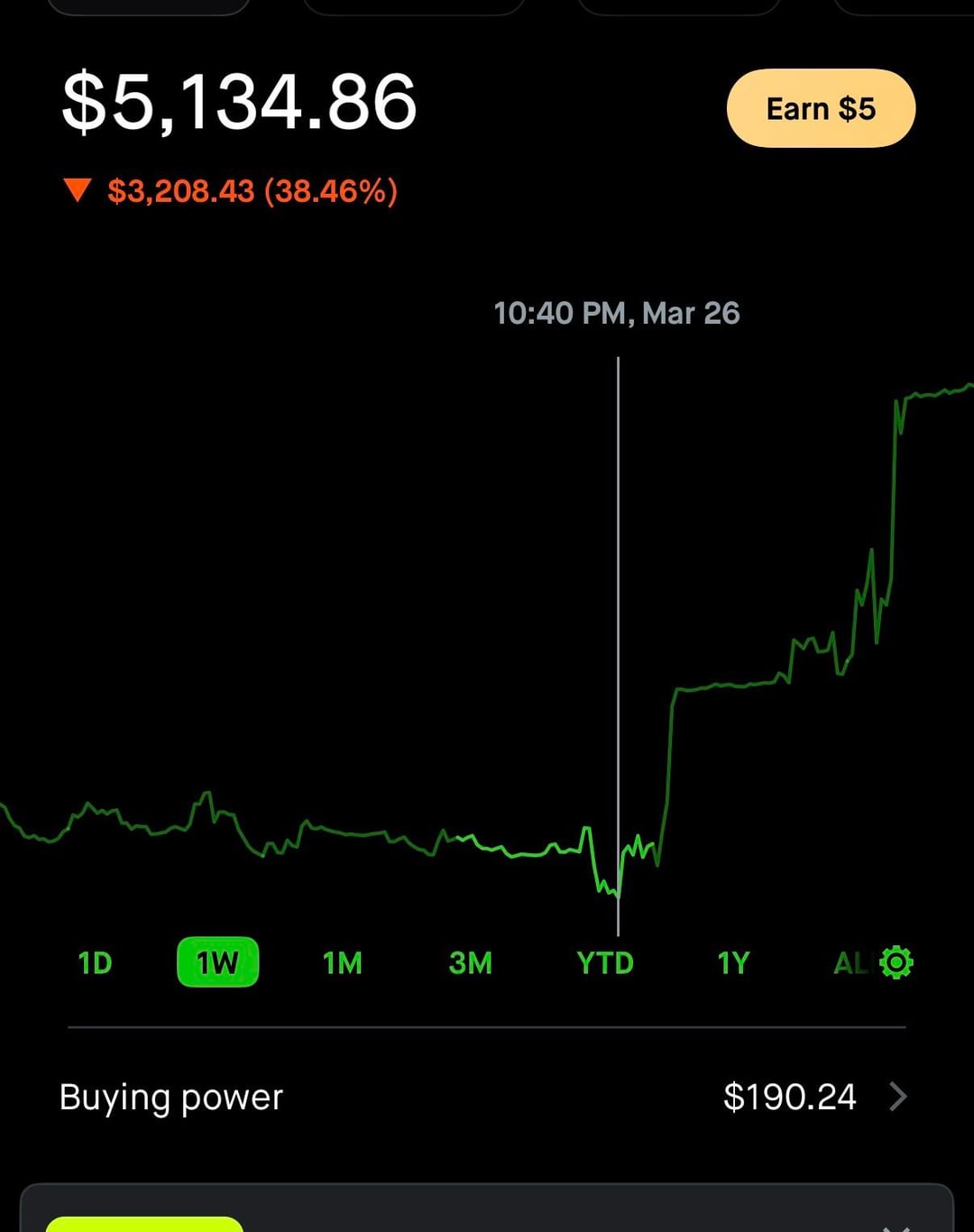Viewport: 974px width, 1232px height.
Task: Switch chart to 1D range
Action: [95, 963]
